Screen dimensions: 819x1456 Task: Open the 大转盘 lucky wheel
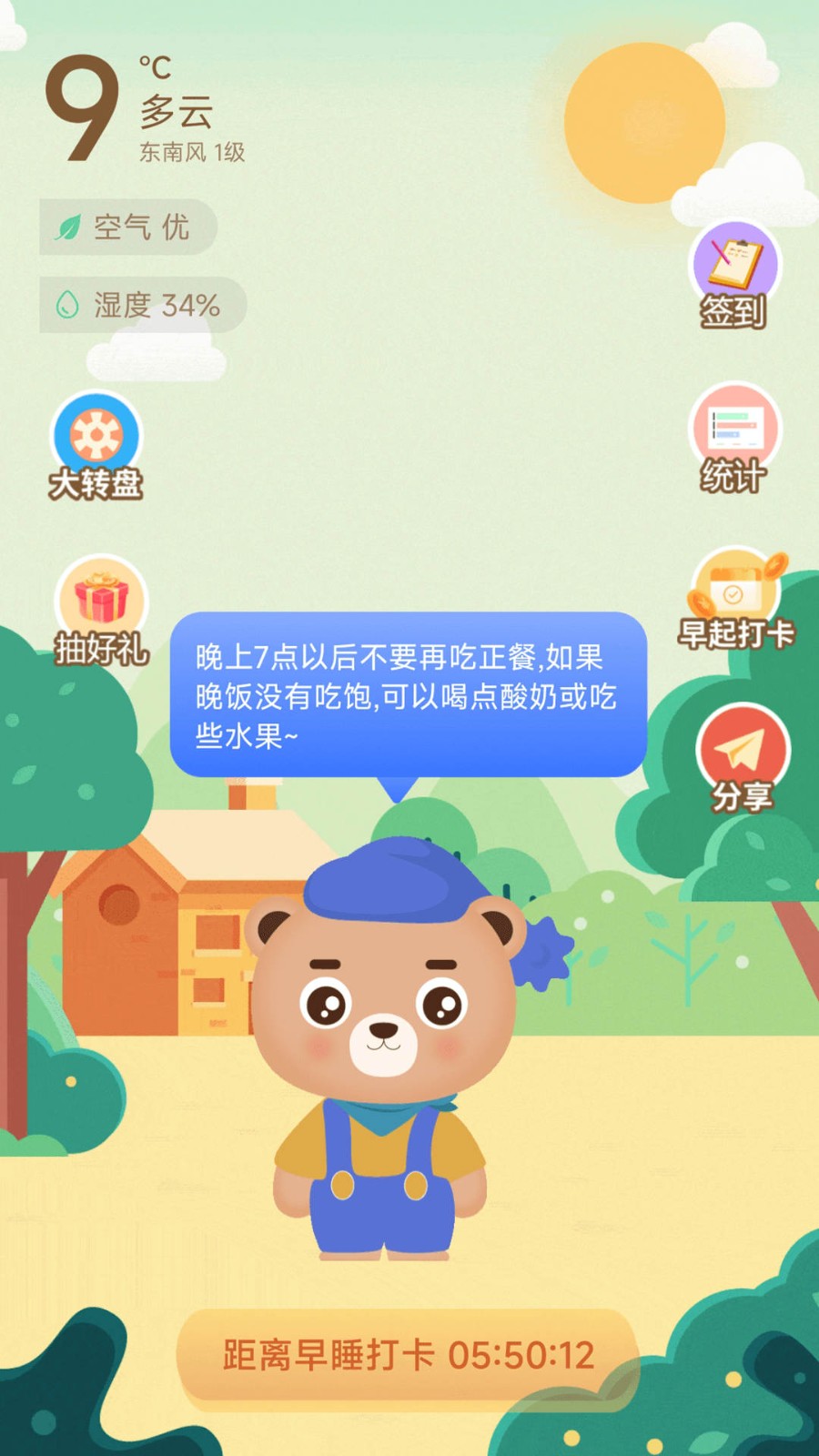point(96,446)
